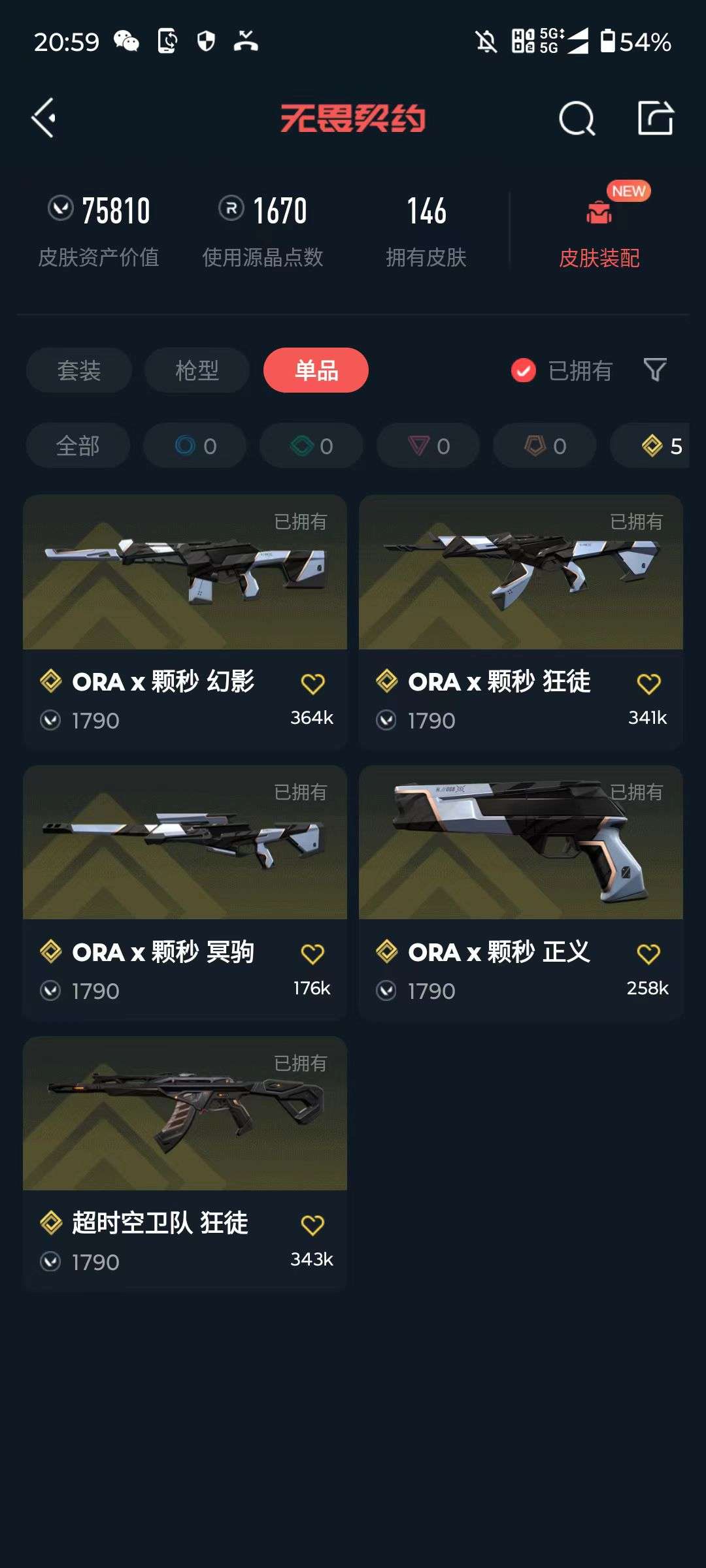Select the blue circle rarity filter
Viewport: 706px width, 1568px height.
tap(194, 446)
